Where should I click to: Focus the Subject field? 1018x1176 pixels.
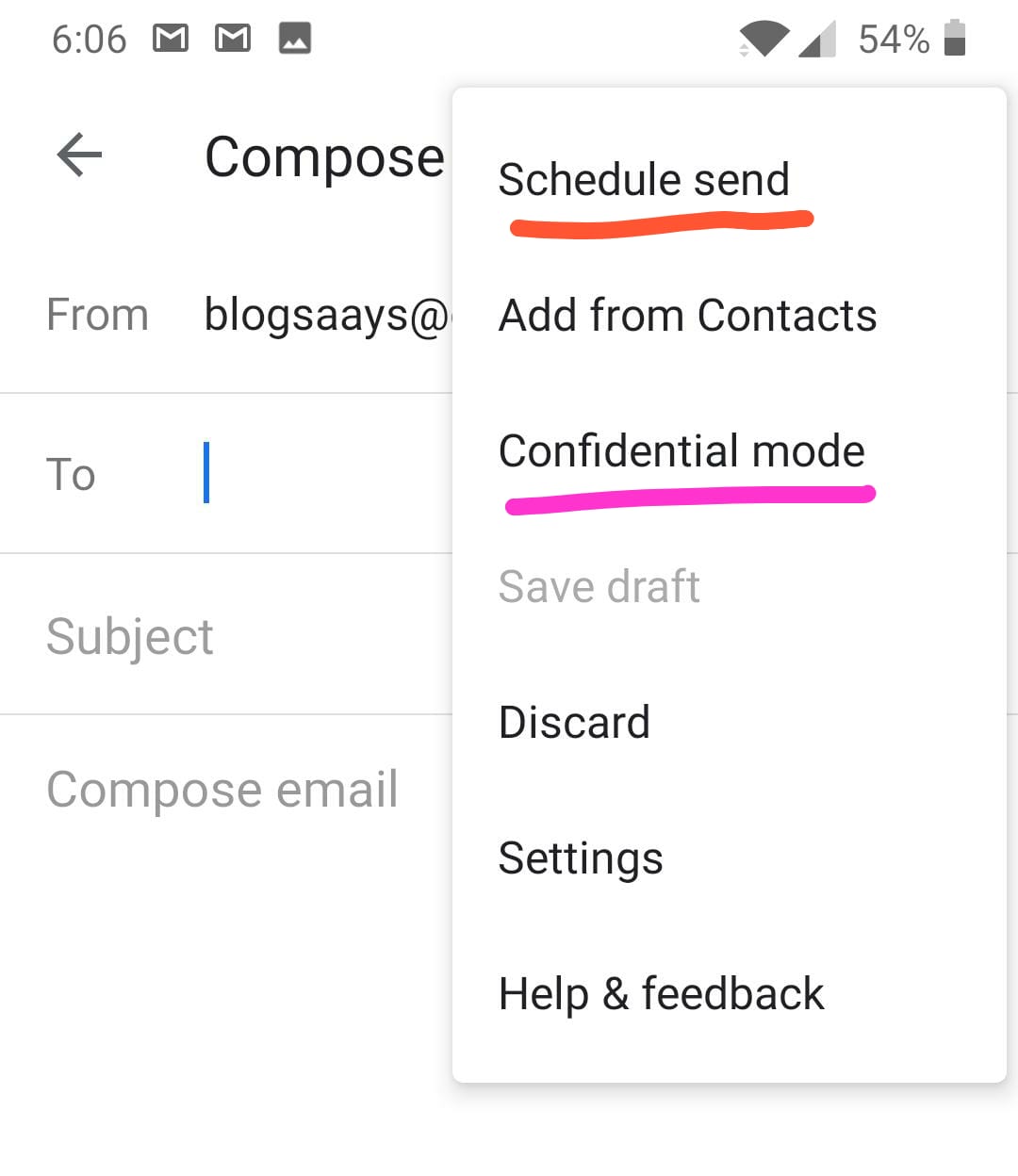[226, 636]
